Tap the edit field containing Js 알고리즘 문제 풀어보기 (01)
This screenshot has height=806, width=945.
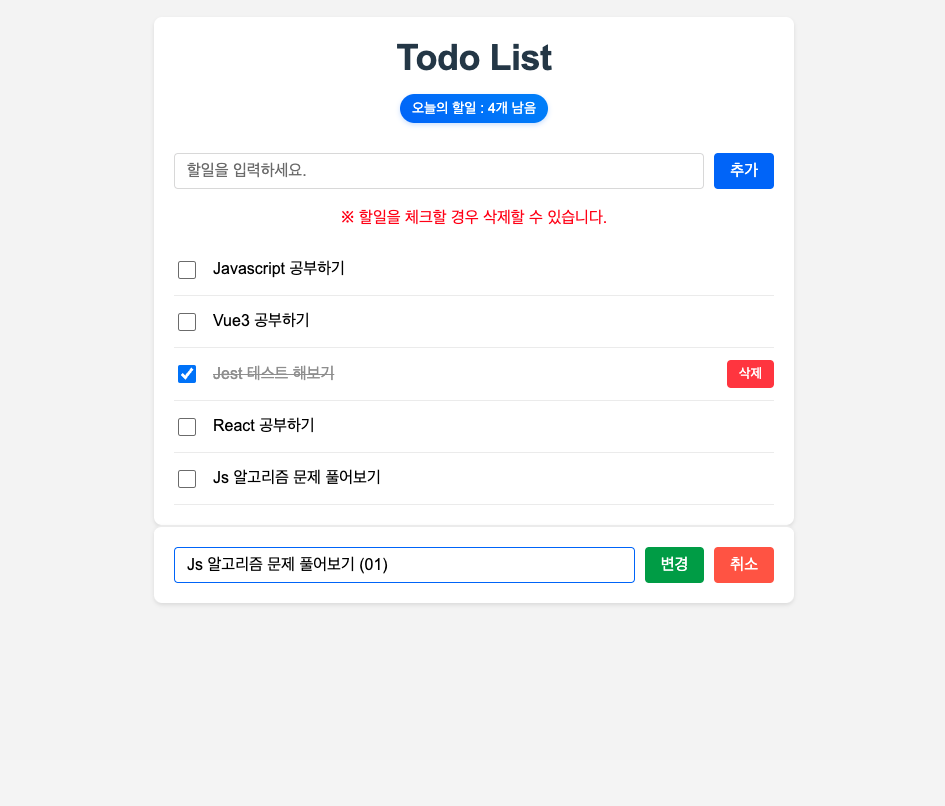(404, 565)
